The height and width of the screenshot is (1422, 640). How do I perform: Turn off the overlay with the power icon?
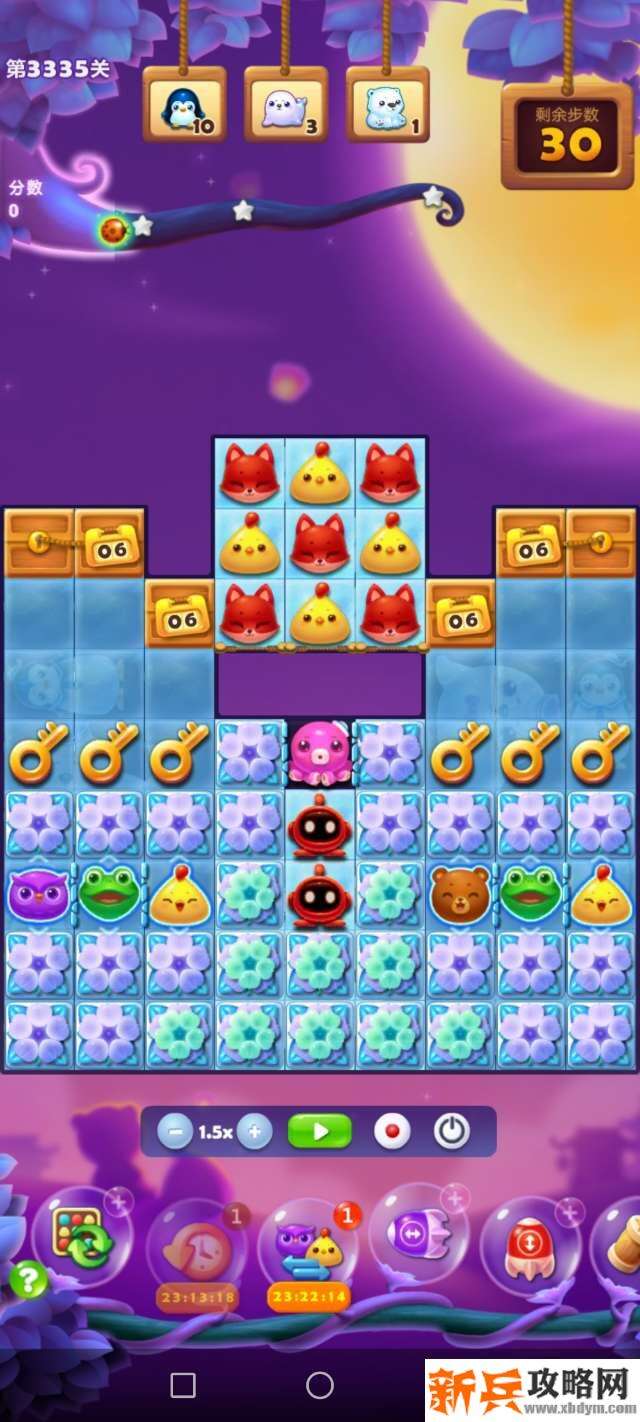coord(452,1132)
